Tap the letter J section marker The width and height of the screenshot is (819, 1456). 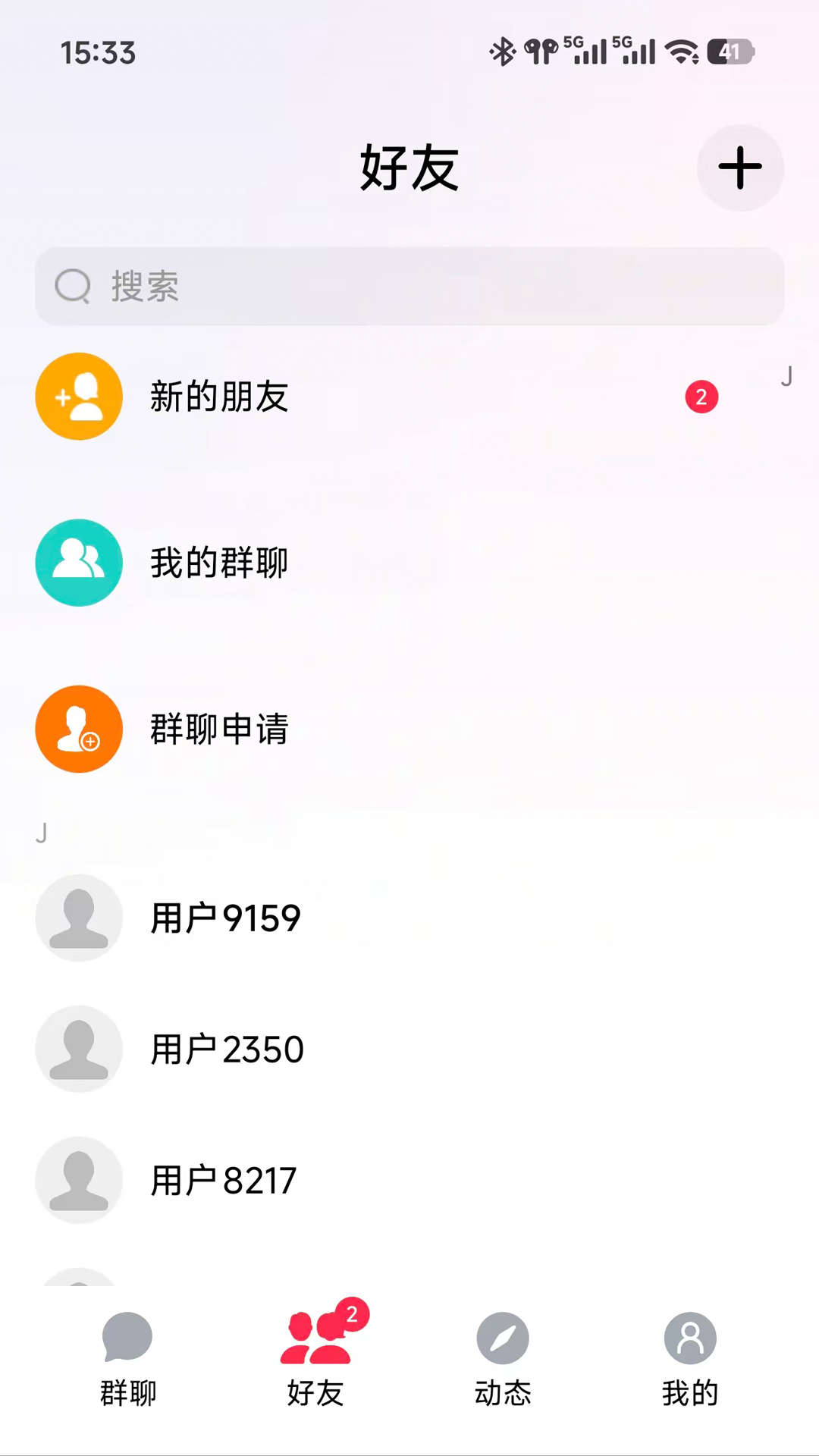[x=42, y=833]
